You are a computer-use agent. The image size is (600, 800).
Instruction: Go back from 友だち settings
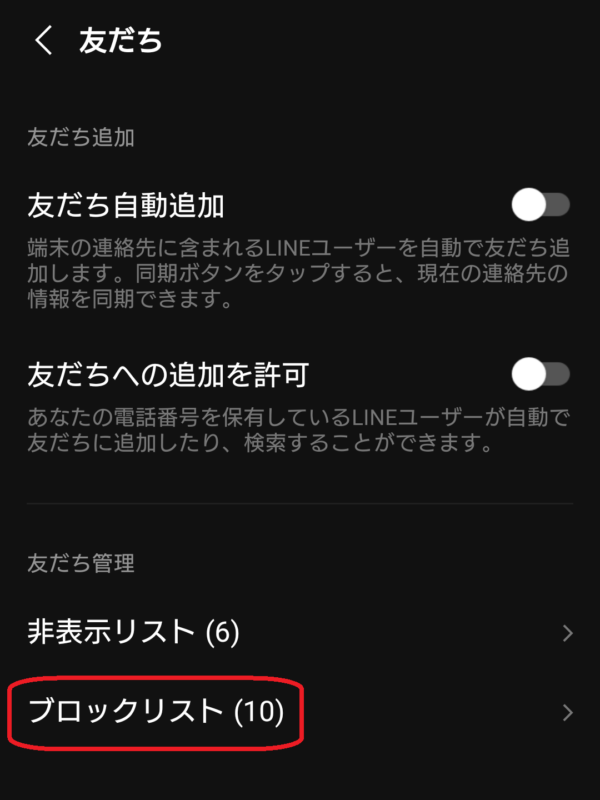42,41
